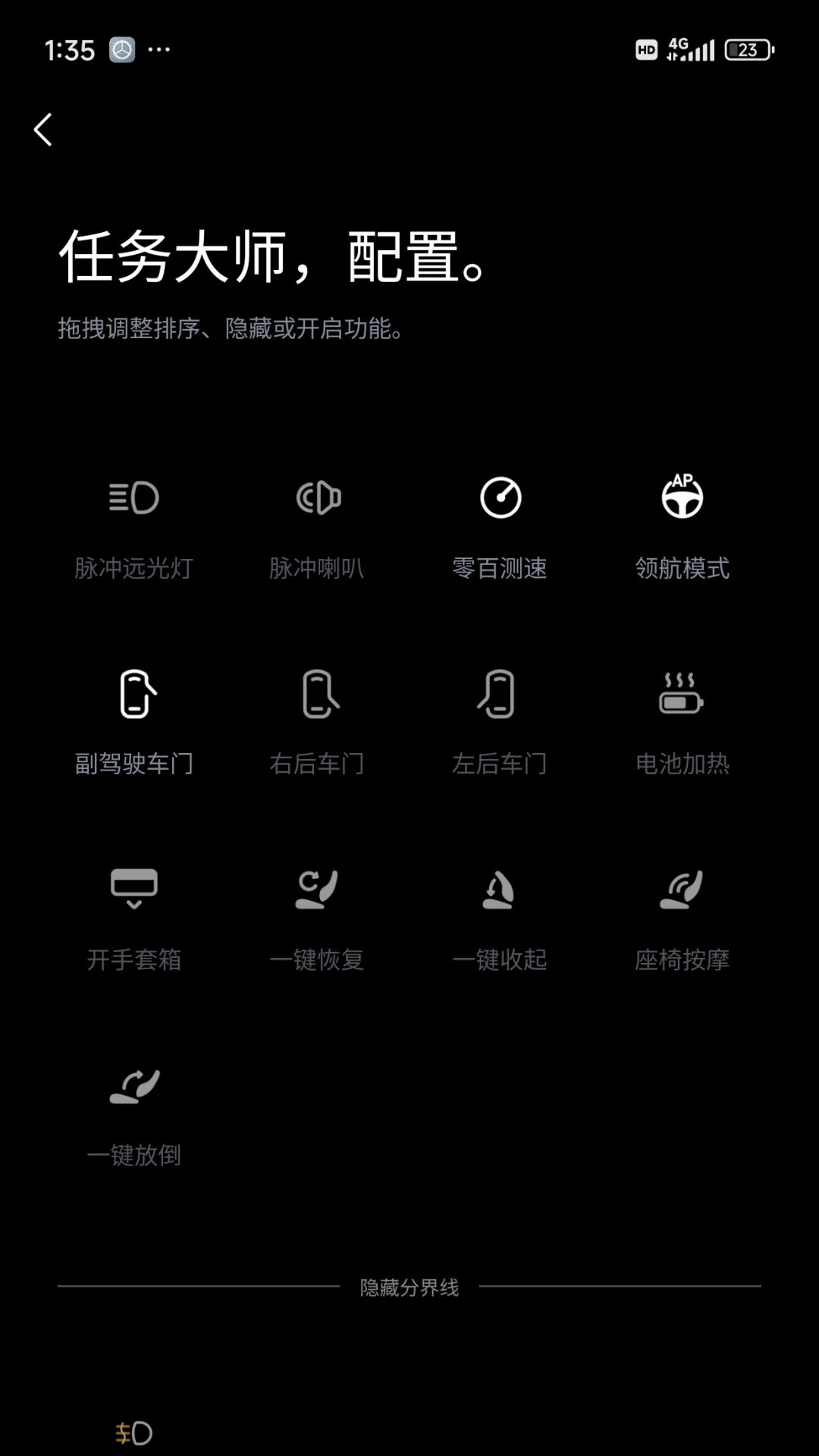The width and height of the screenshot is (819, 1456).
Task: Click the drag-to-reorder instruction text
Action: (231, 329)
